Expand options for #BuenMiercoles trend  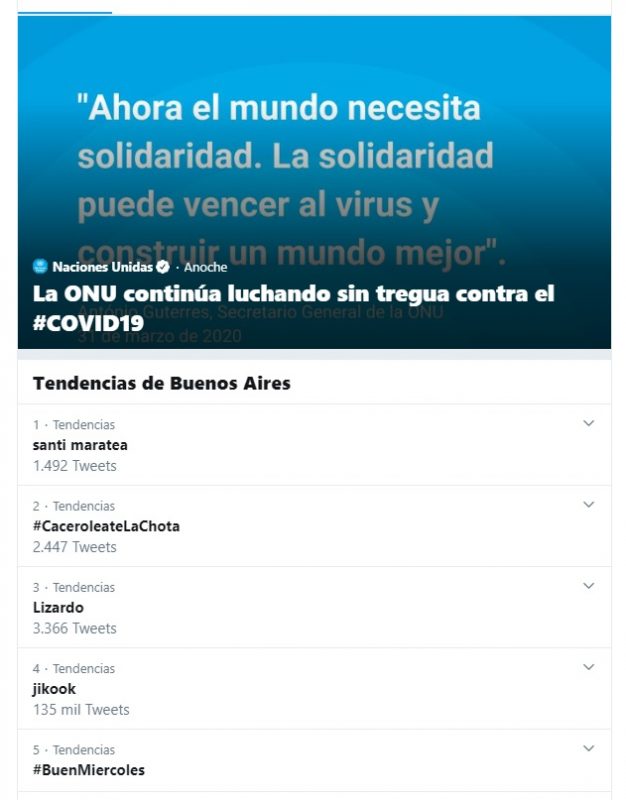coord(588,748)
